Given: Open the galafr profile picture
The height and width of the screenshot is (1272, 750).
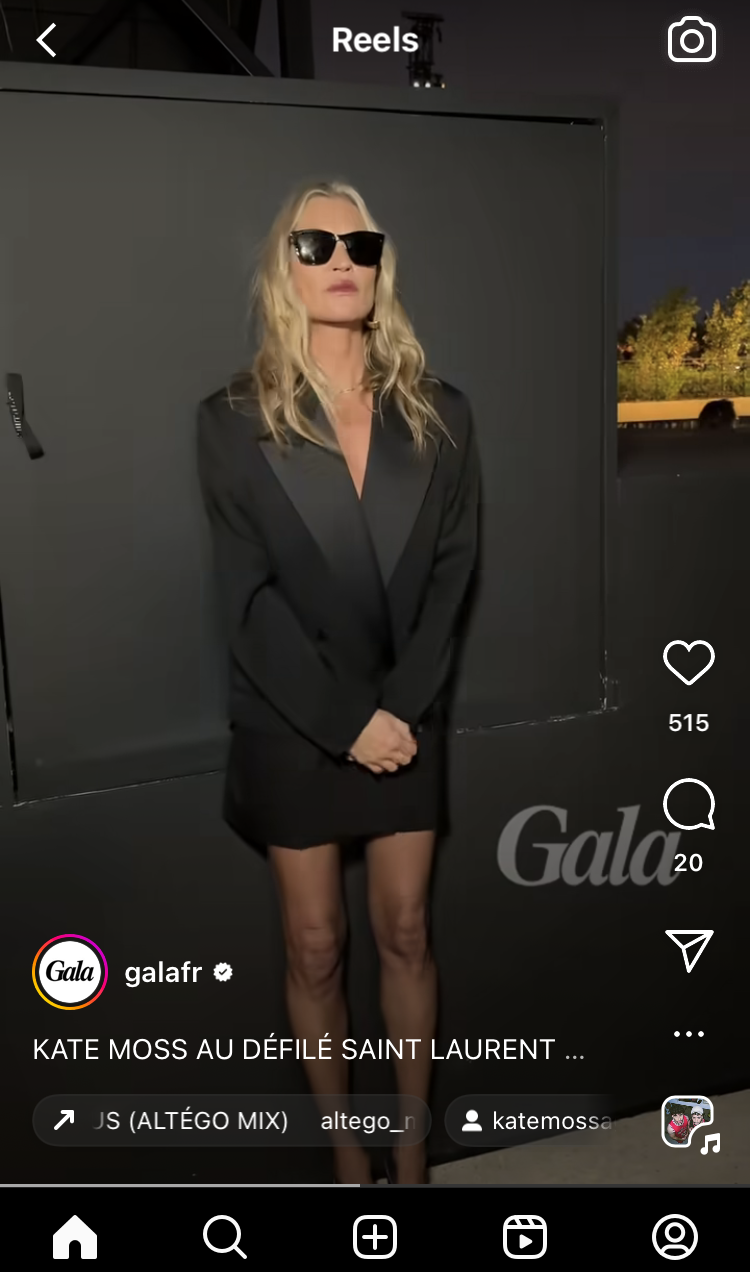Looking at the screenshot, I should (x=70, y=972).
